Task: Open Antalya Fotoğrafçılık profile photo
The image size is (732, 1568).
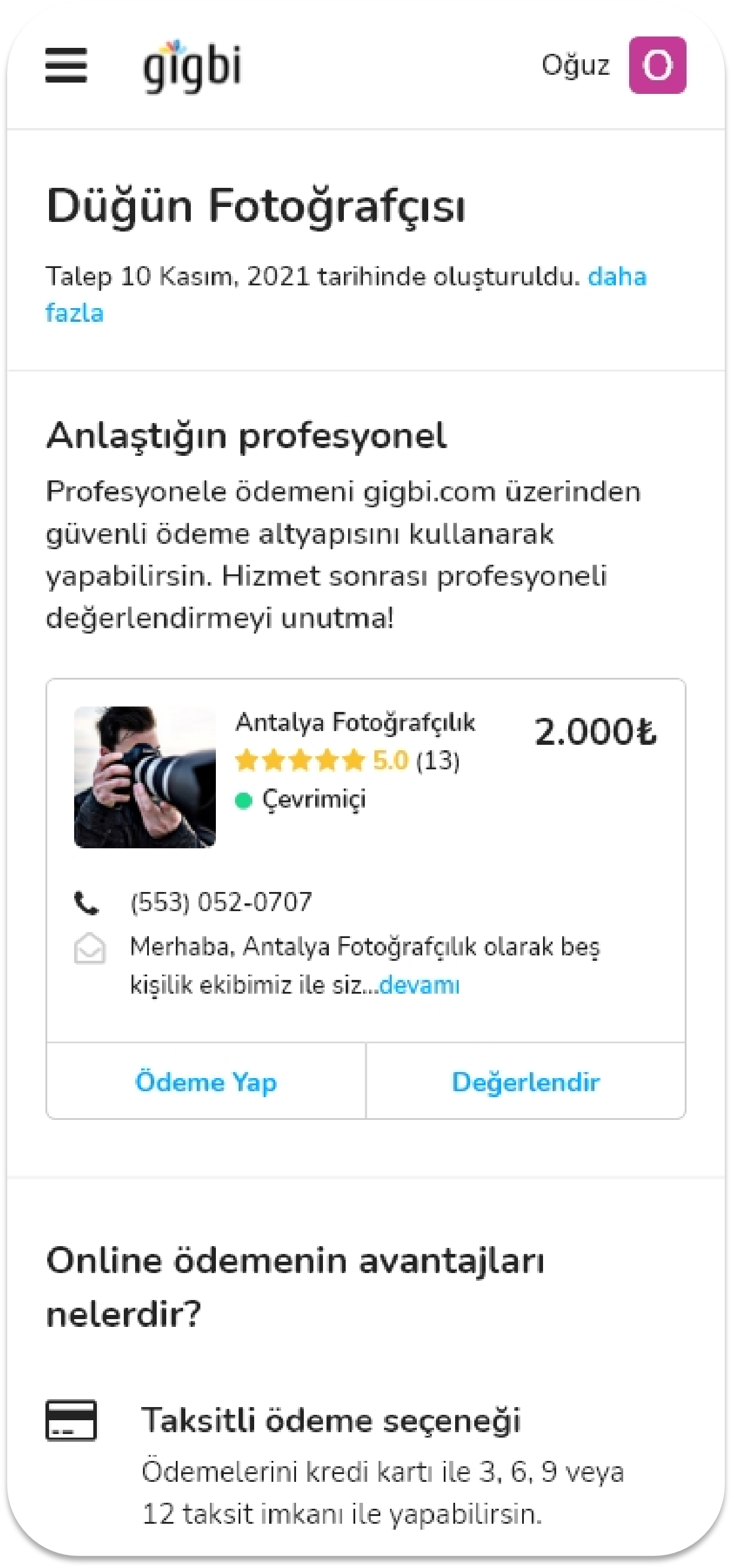Action: point(145,777)
